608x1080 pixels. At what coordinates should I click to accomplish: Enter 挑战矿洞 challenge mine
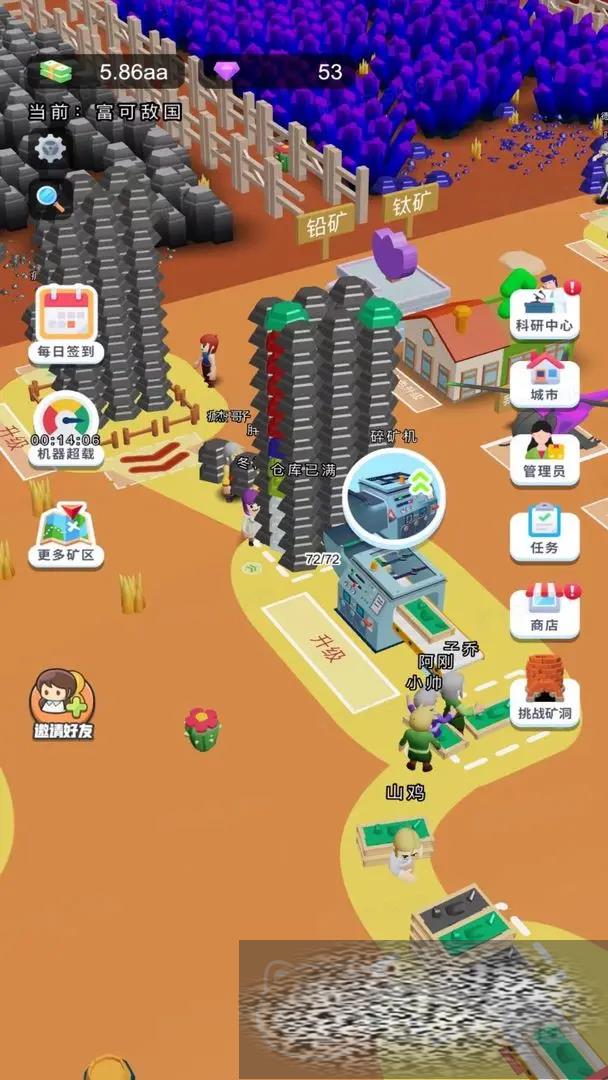[x=544, y=690]
